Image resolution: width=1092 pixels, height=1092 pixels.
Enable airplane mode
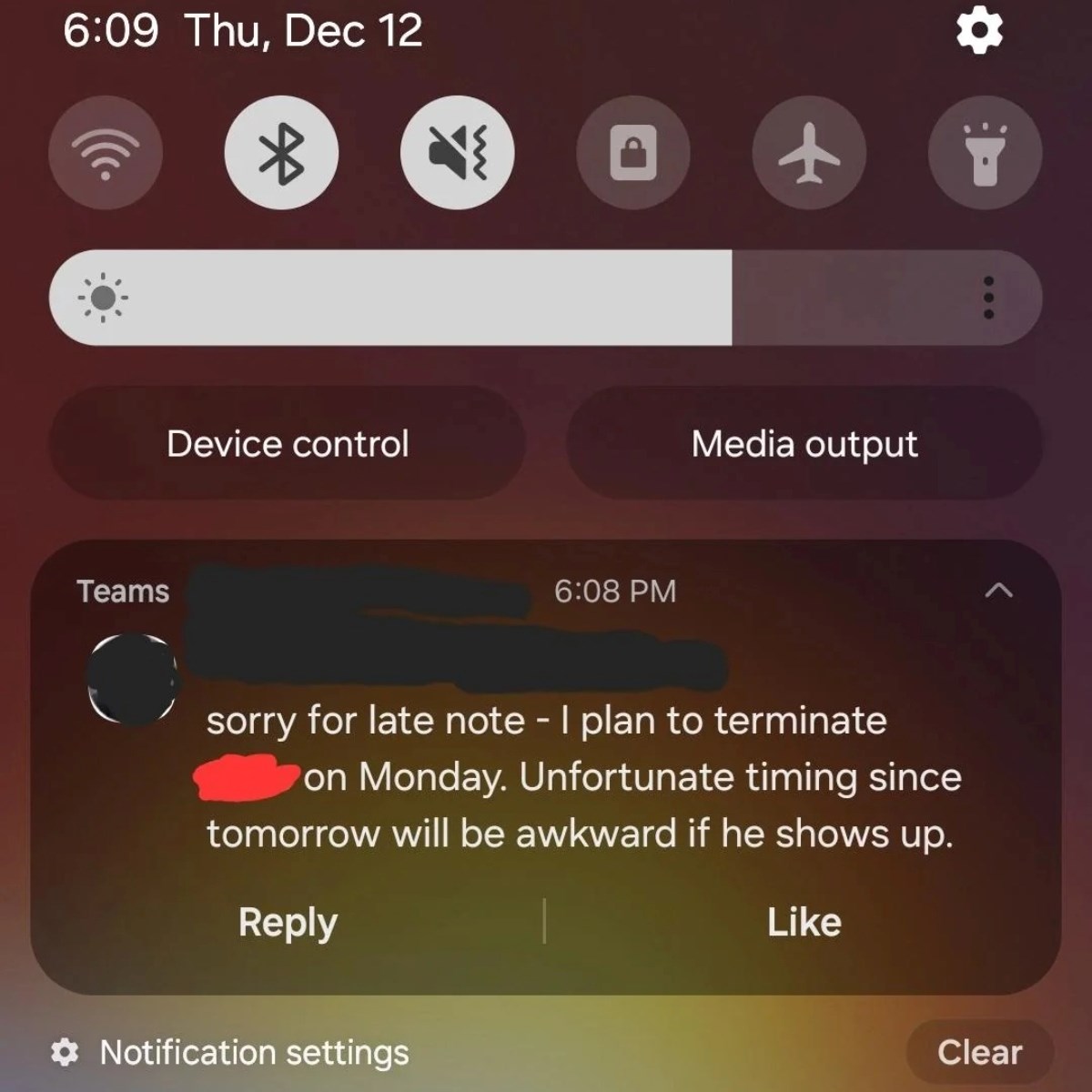coord(809,154)
